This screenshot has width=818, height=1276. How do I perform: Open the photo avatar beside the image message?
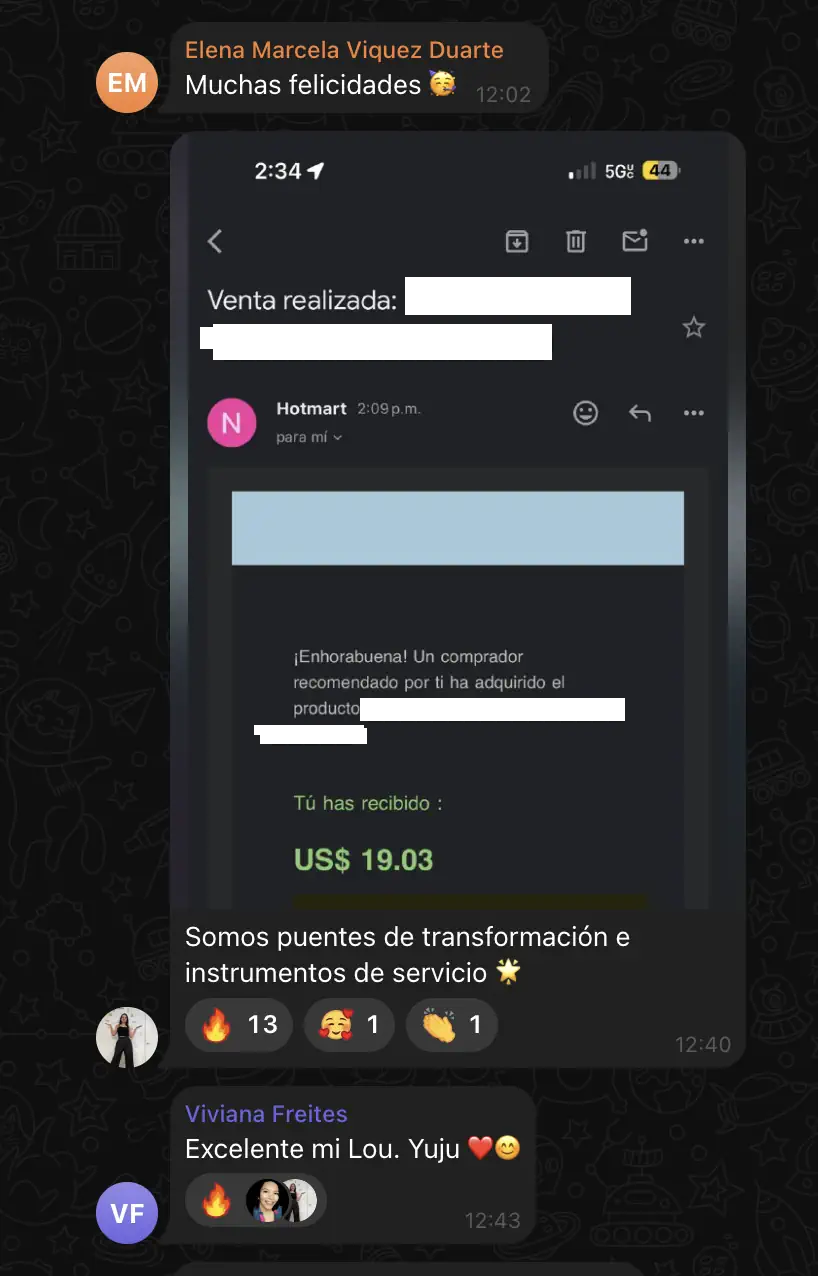[127, 1037]
